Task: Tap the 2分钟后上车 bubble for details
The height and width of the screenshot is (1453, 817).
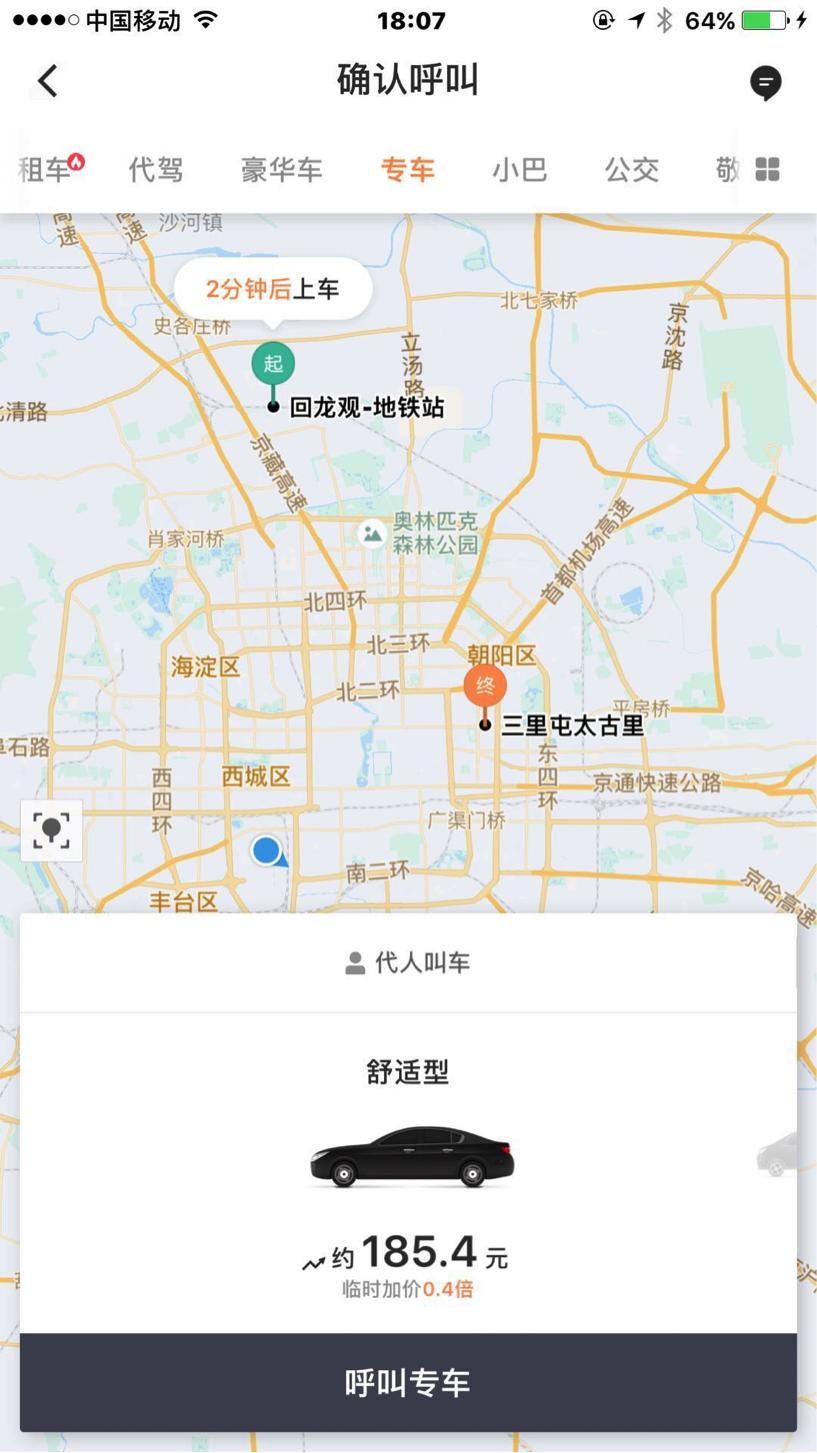Action: [x=273, y=288]
